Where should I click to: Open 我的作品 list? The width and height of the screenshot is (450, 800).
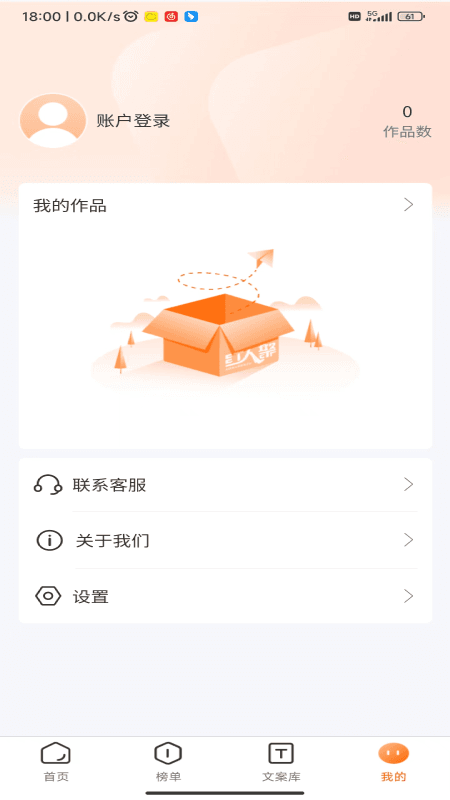pyautogui.click(x=225, y=205)
